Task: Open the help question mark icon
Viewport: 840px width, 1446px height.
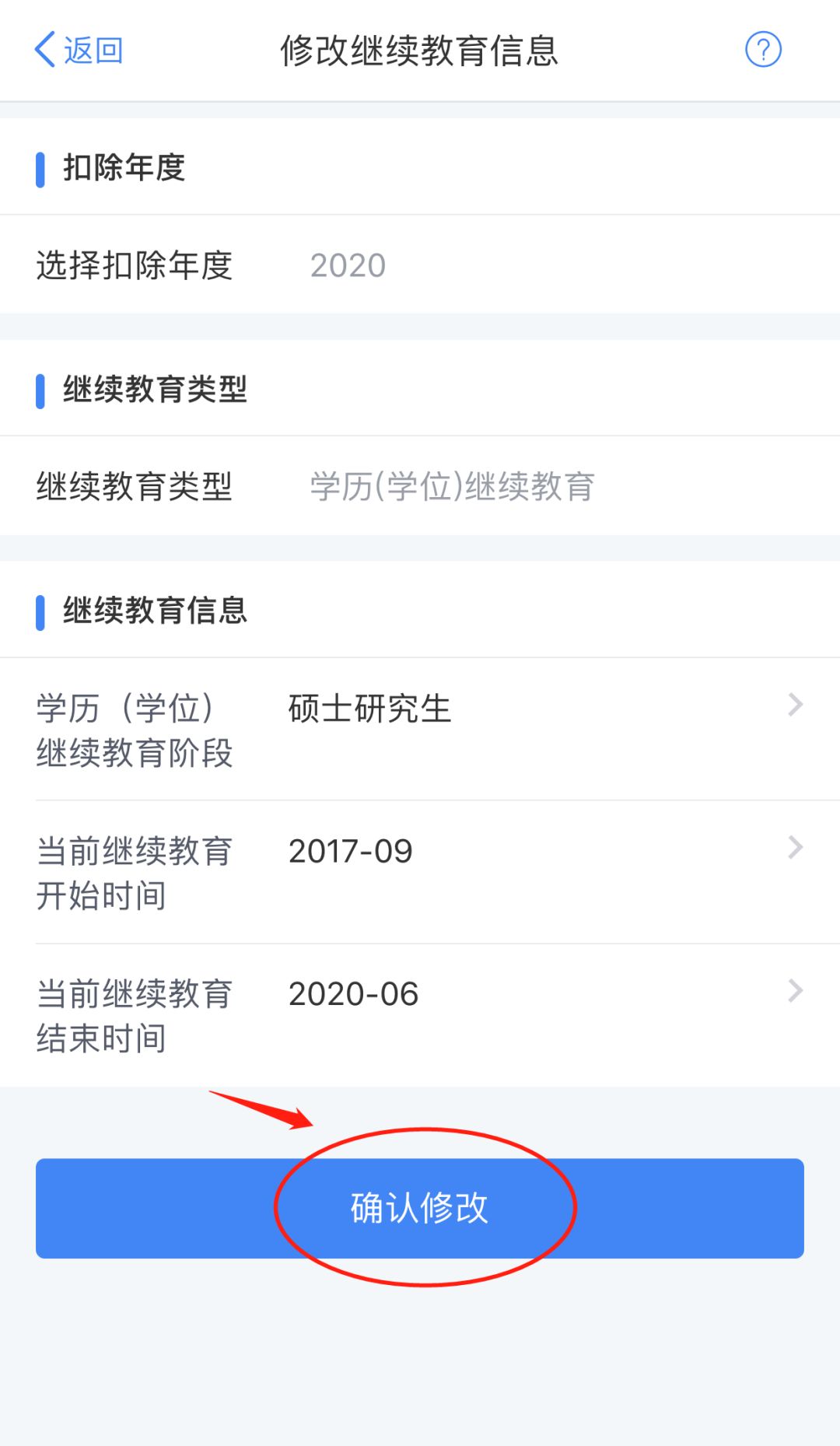Action: pyautogui.click(x=762, y=51)
